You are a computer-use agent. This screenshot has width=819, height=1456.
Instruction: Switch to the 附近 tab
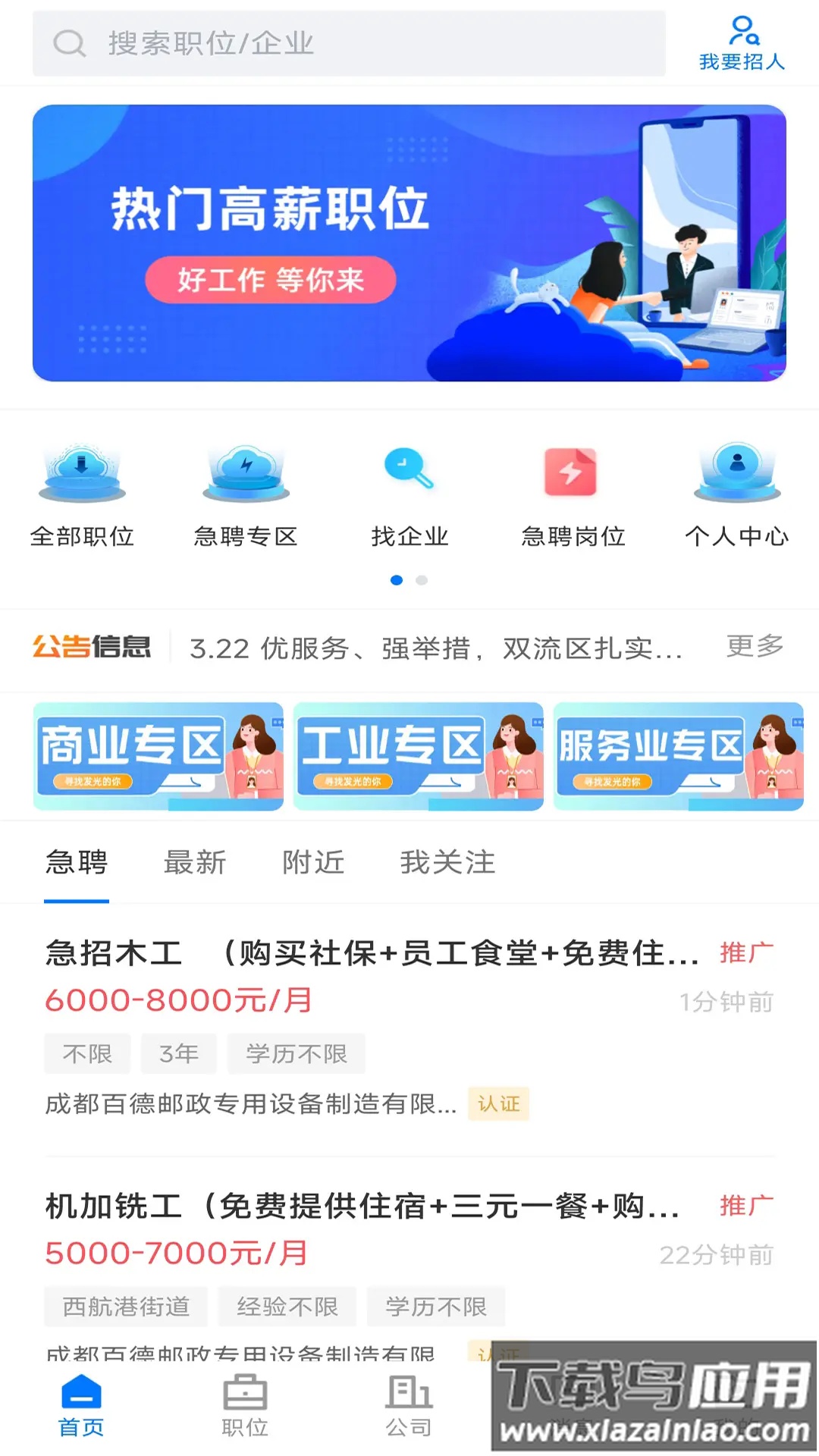[x=314, y=863]
